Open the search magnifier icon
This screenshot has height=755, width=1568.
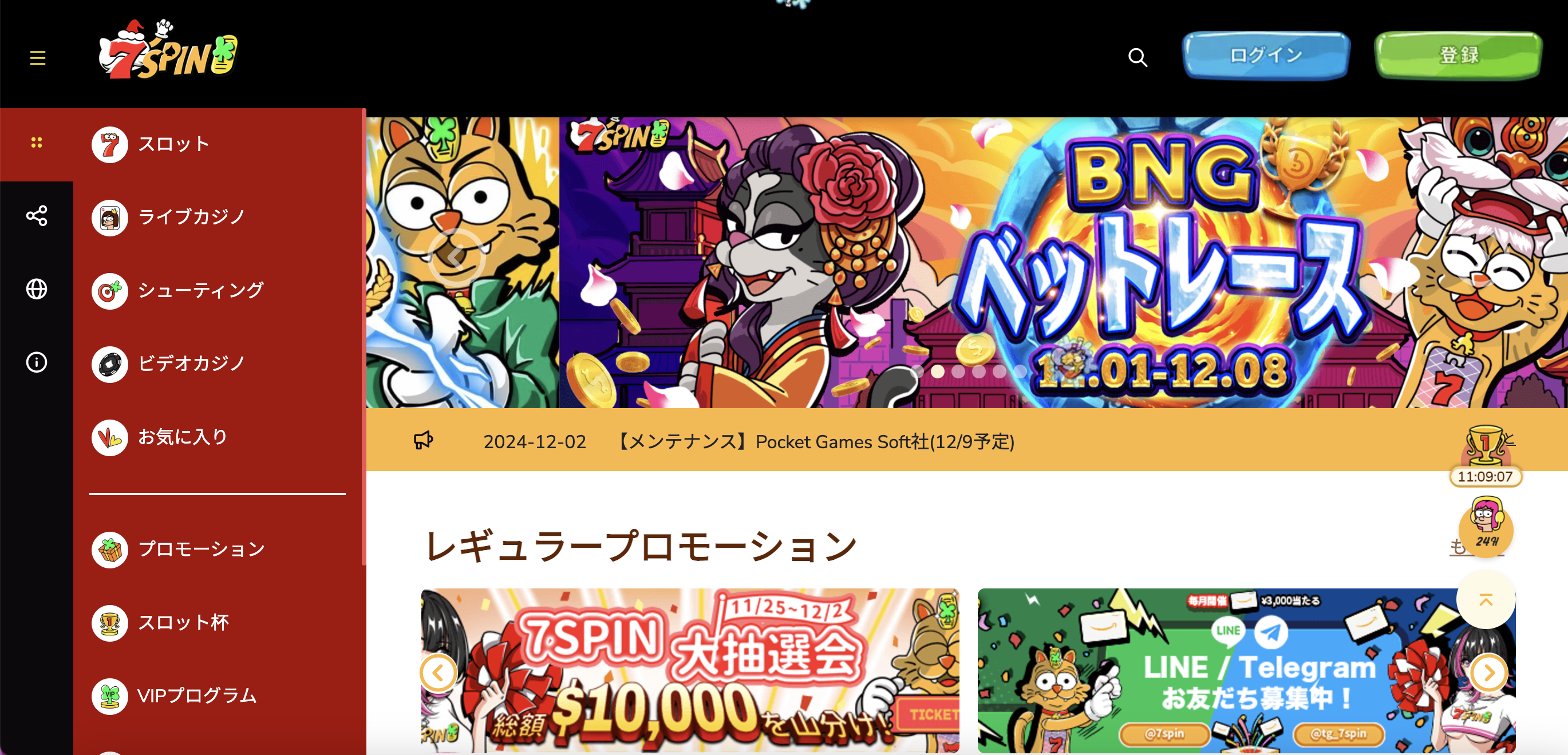1137,58
